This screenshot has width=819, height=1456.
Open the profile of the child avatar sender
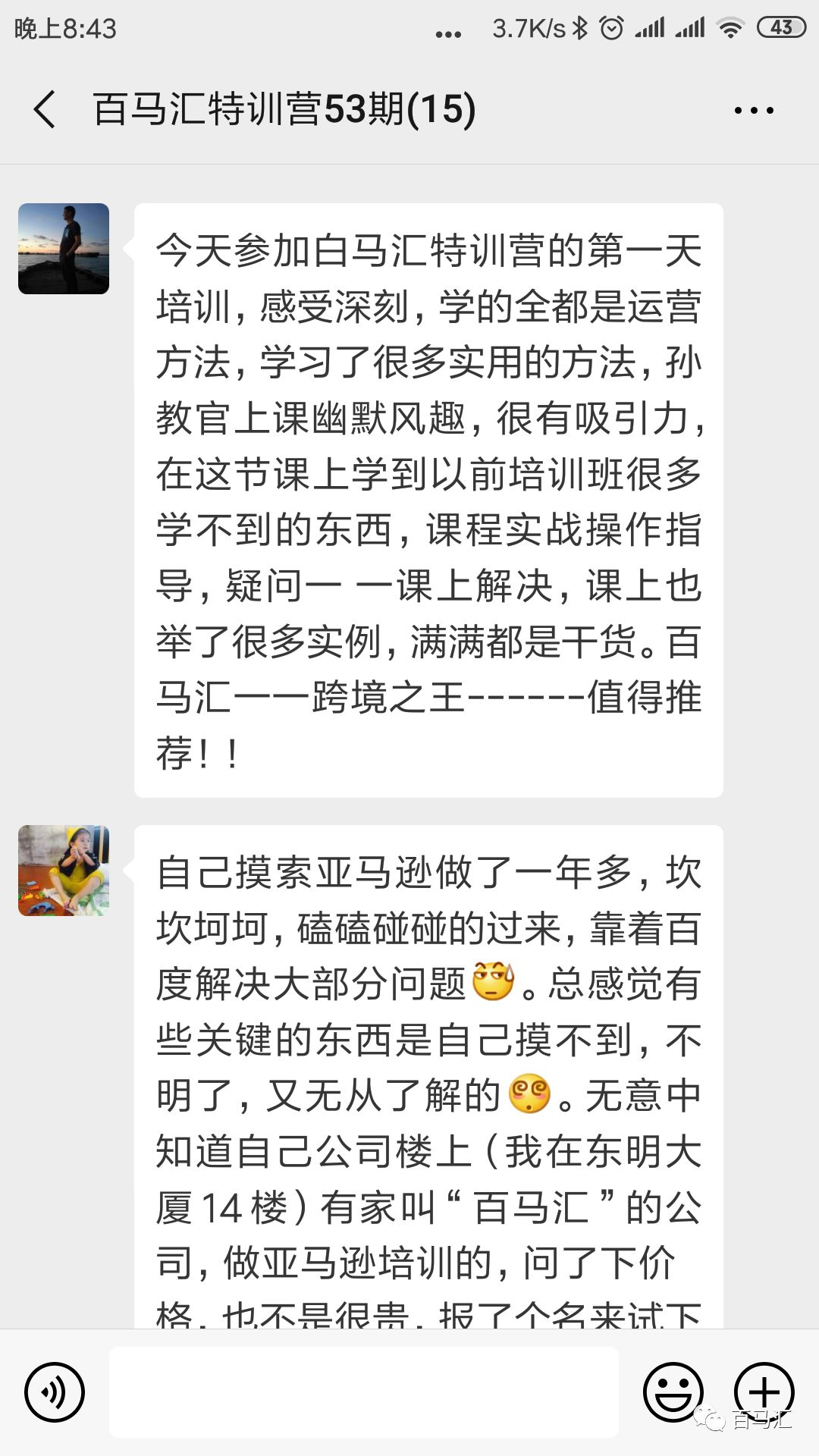64,871
